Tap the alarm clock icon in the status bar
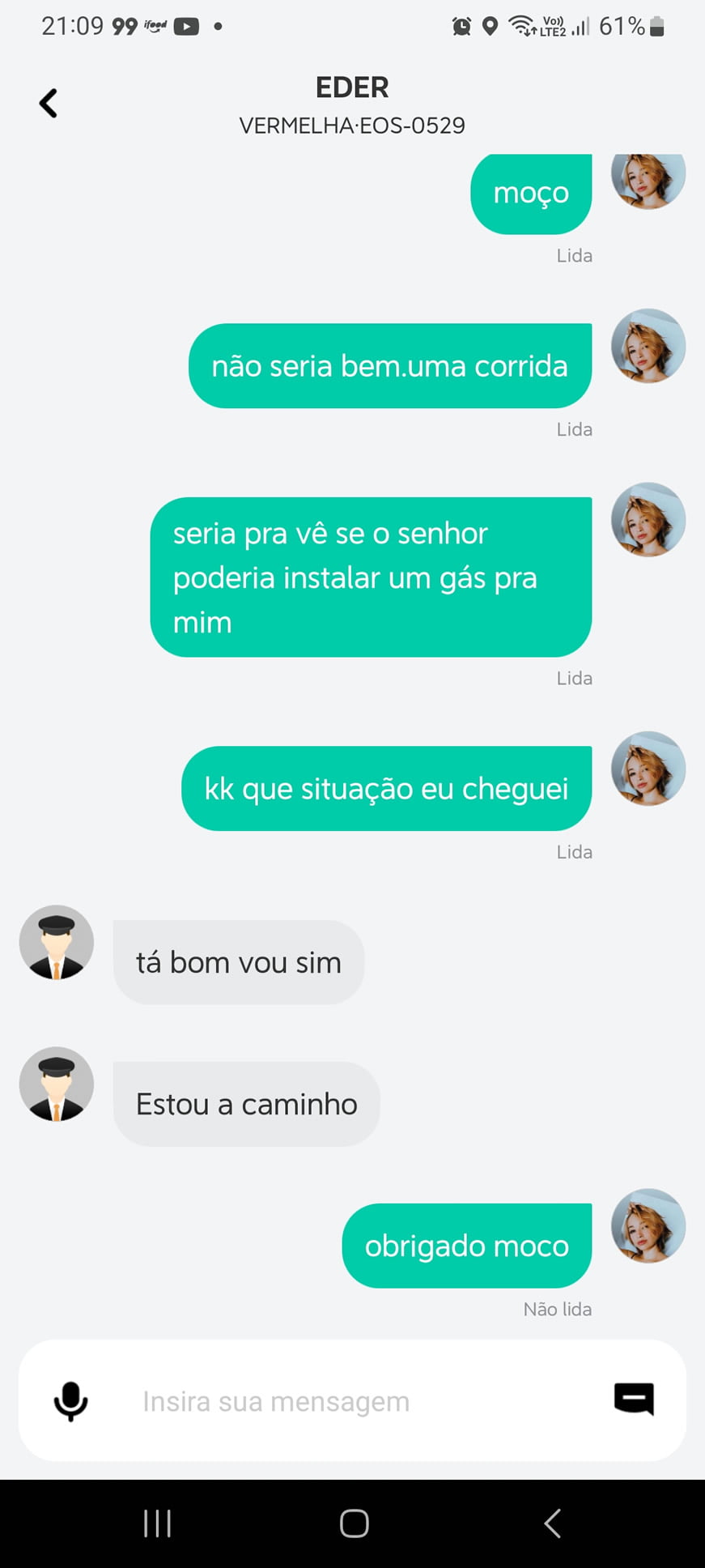The image size is (705, 1568). [x=461, y=26]
